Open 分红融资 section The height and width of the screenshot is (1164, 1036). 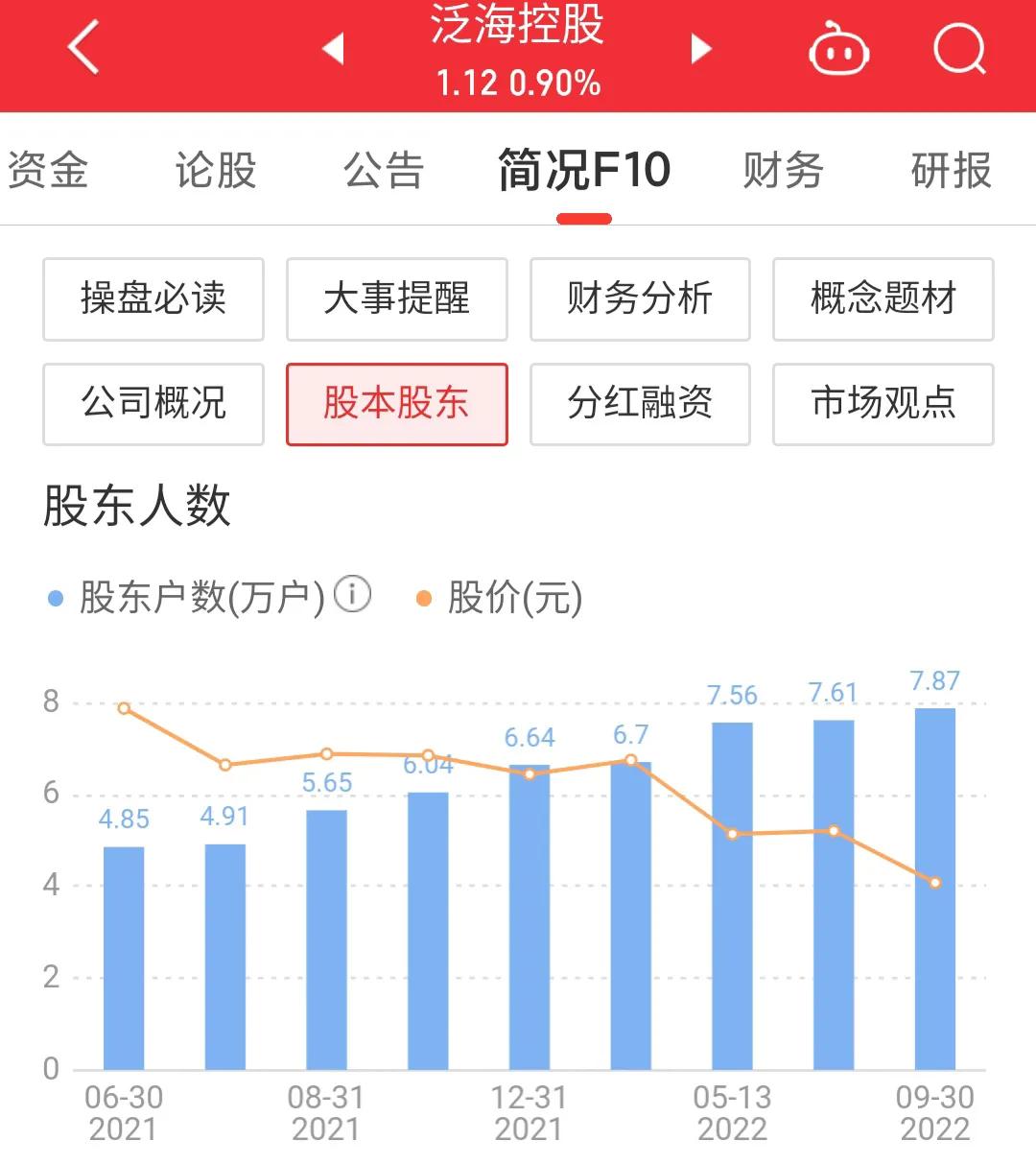[640, 404]
